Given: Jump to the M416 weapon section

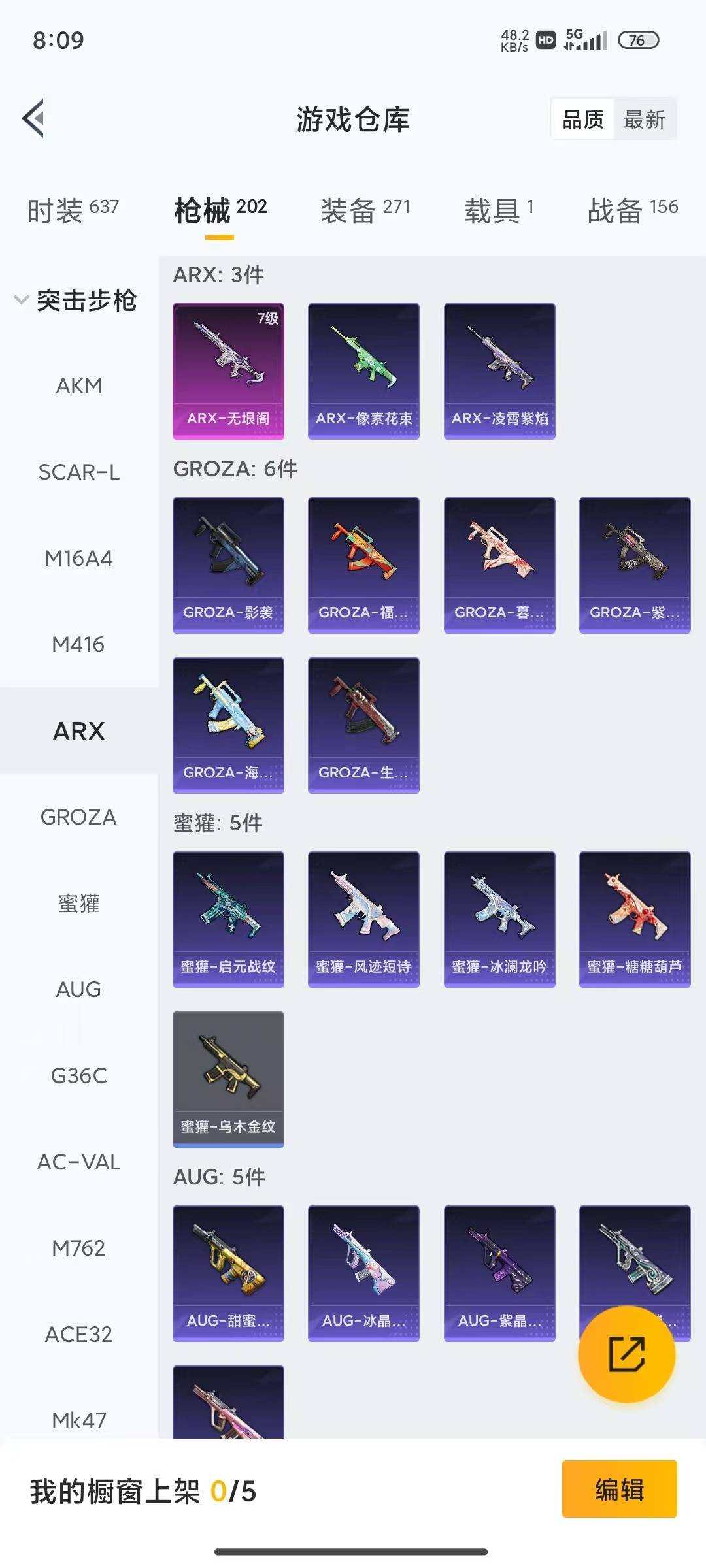Looking at the screenshot, I should pyautogui.click(x=78, y=645).
